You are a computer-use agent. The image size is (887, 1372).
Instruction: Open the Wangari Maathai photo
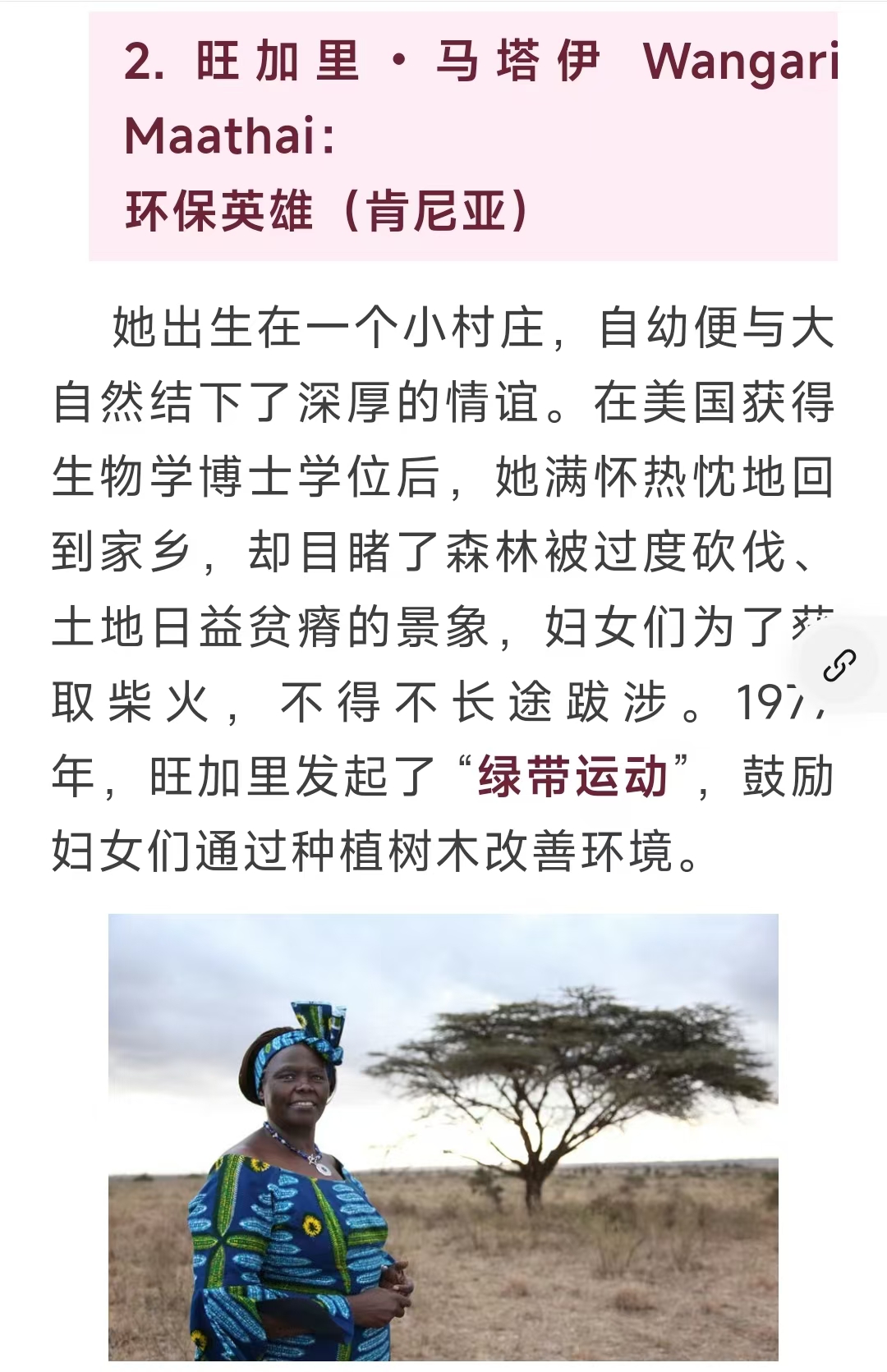pos(443,1137)
